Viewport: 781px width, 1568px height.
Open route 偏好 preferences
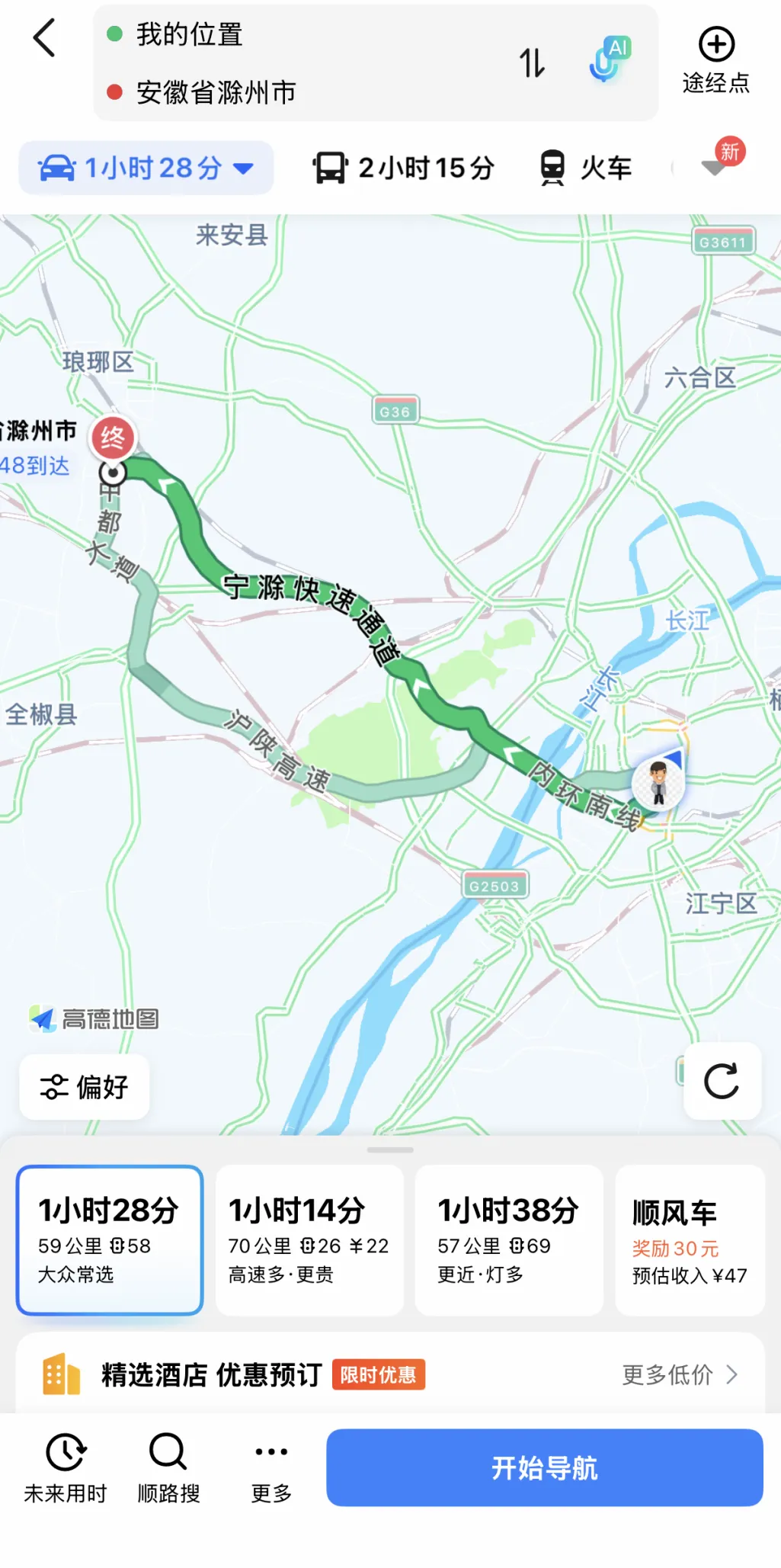point(85,1087)
